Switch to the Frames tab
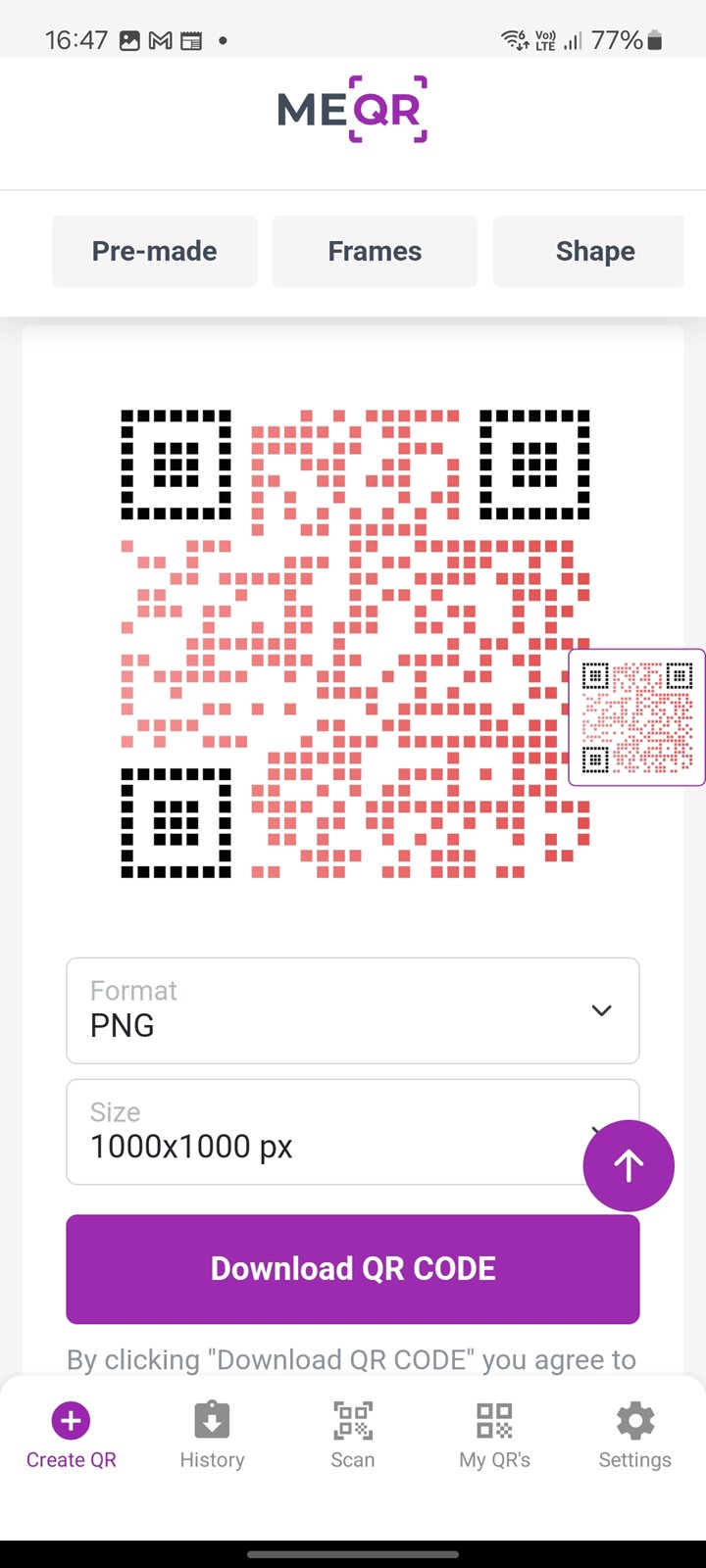 pyautogui.click(x=375, y=252)
